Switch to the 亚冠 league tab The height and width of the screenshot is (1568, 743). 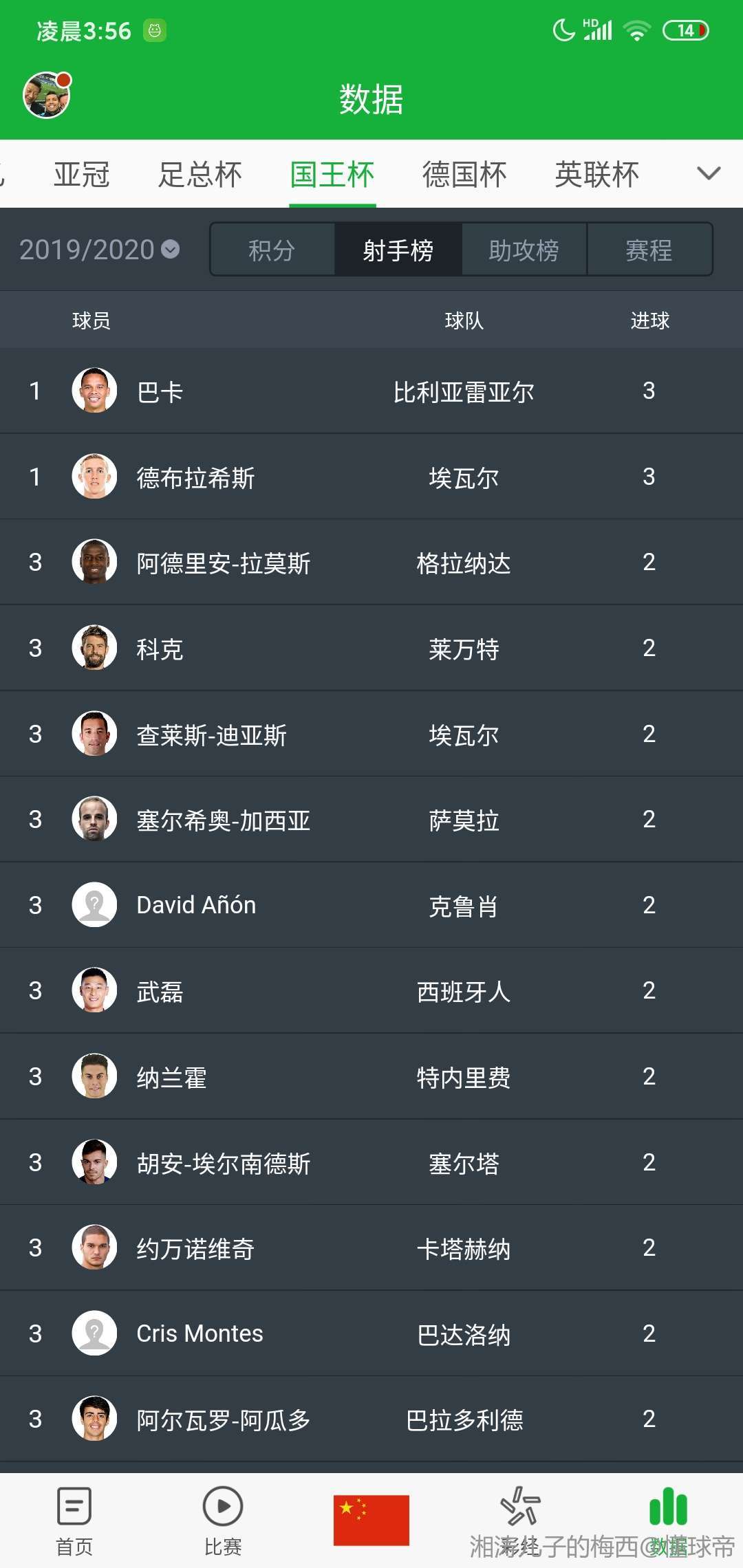(82, 175)
